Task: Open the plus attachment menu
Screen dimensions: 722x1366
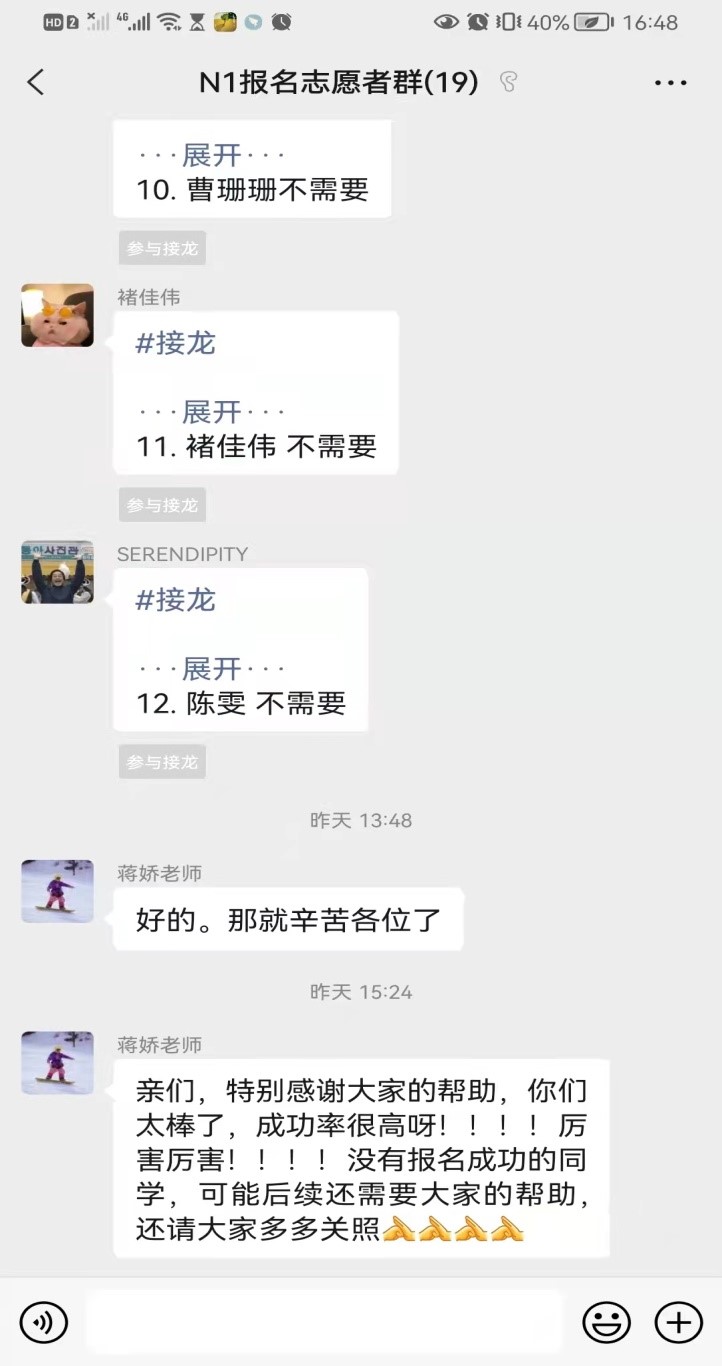Action: click(x=678, y=1322)
